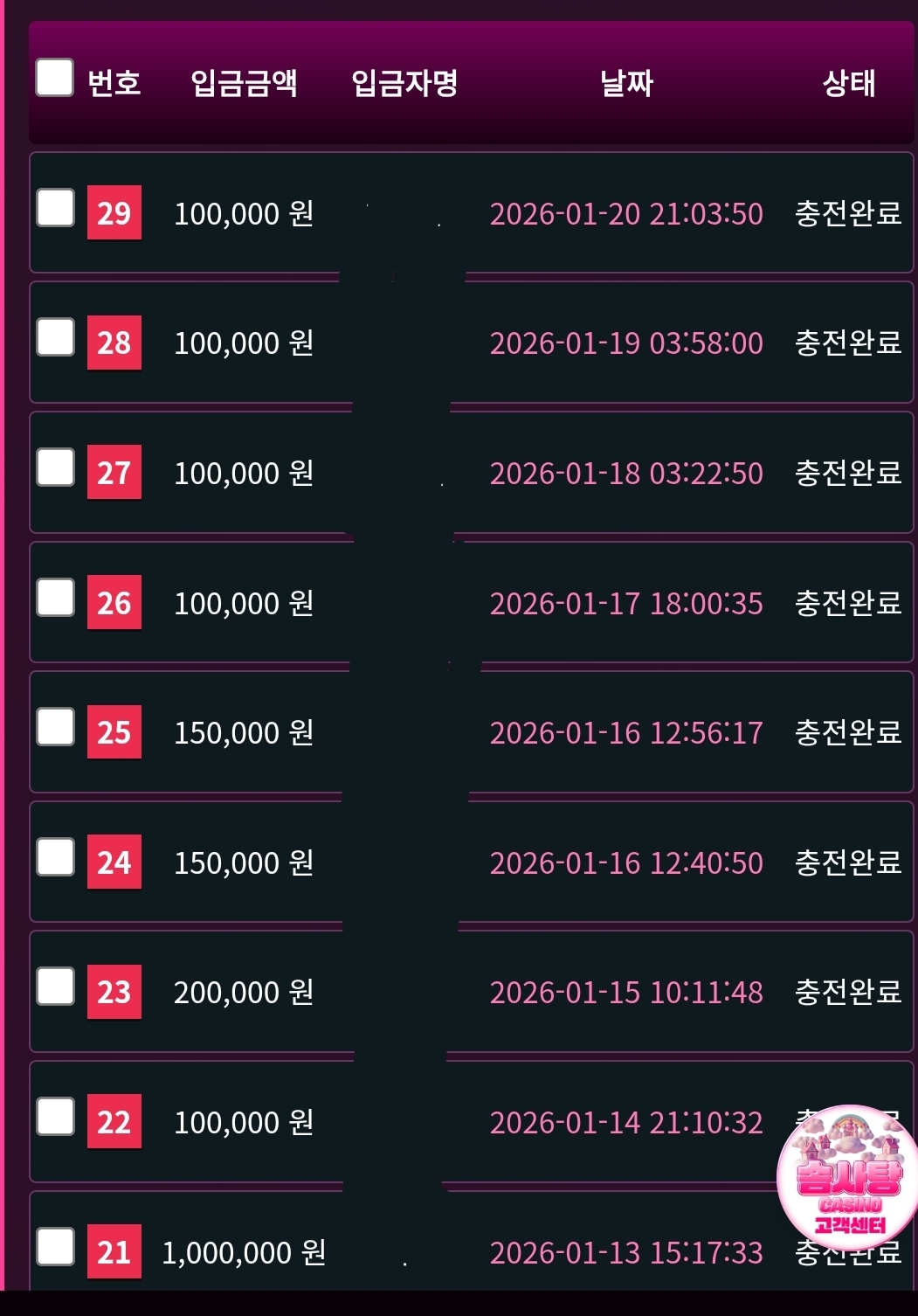The height and width of the screenshot is (1316, 918).
Task: Check the box for deposit number 28
Action: click(55, 337)
